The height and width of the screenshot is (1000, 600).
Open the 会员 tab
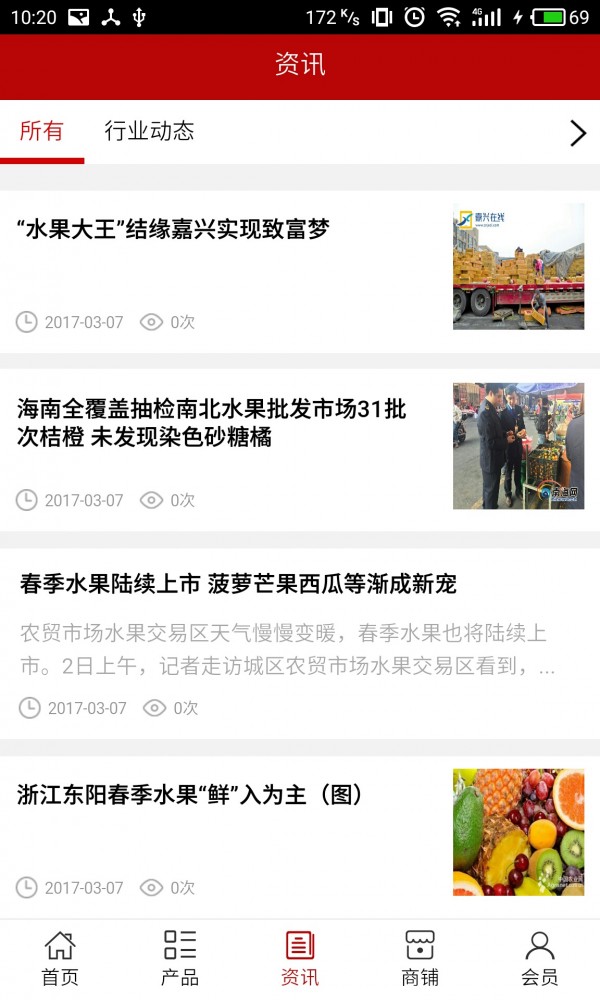(539, 959)
